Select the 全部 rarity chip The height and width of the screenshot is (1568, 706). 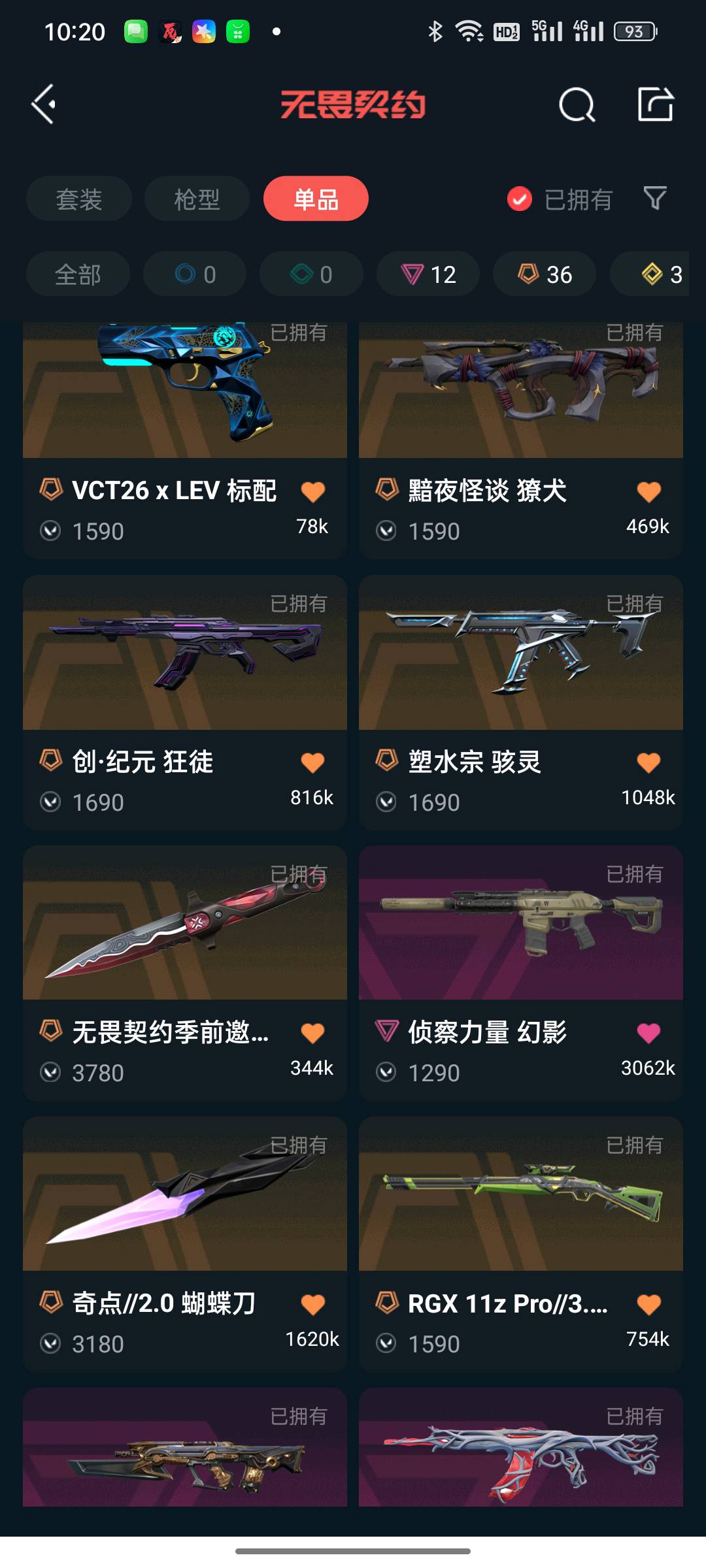[x=78, y=274]
